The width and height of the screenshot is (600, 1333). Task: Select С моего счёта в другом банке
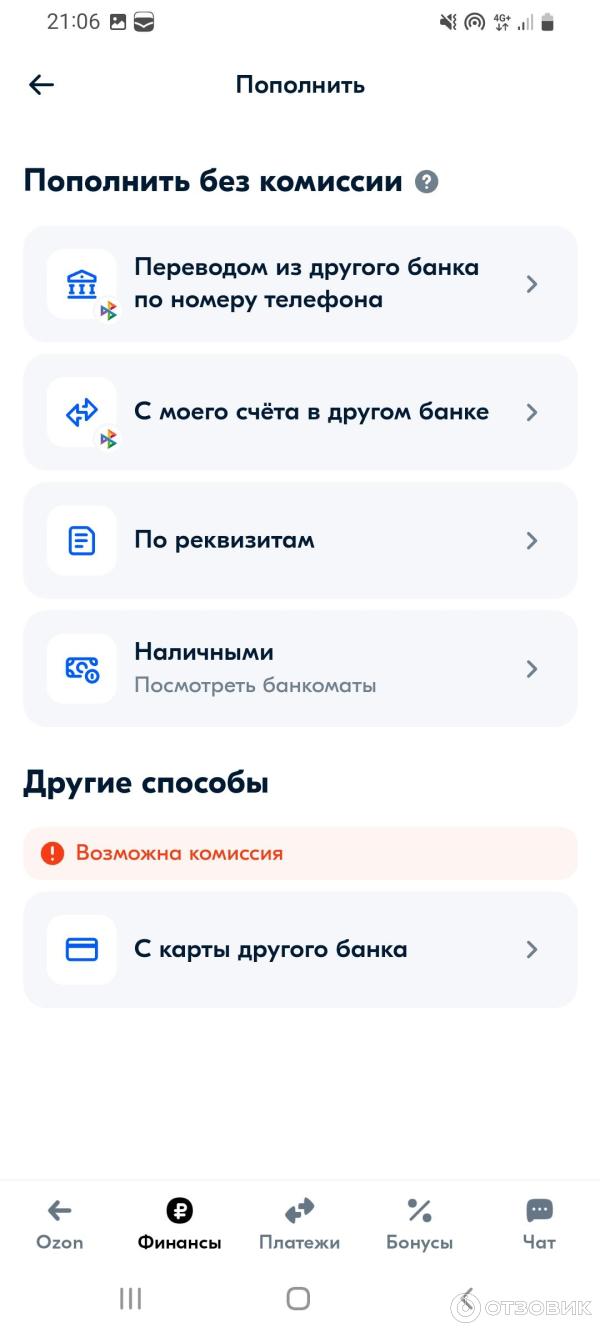(x=300, y=412)
